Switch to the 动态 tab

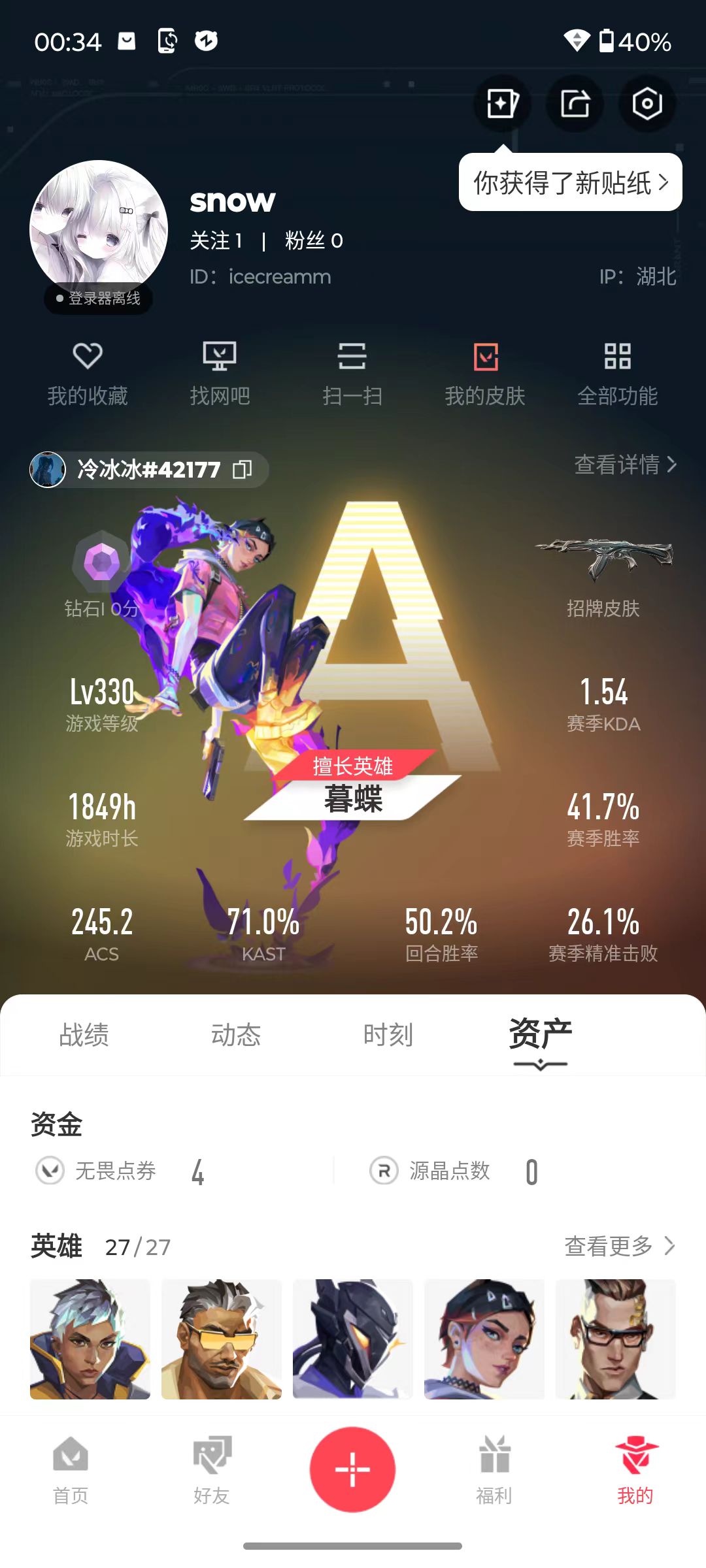[x=236, y=1036]
